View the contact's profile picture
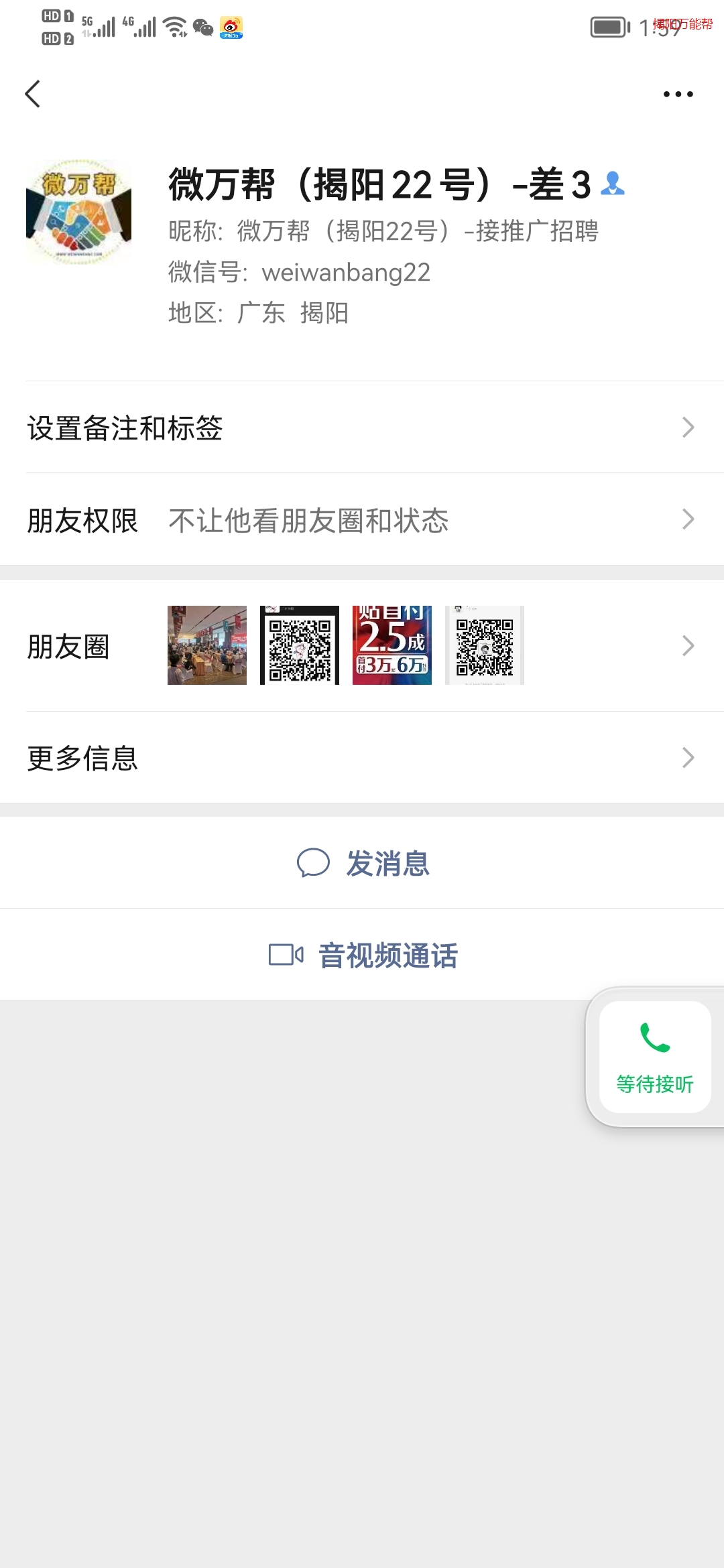This screenshot has height=1568, width=724. point(78,212)
